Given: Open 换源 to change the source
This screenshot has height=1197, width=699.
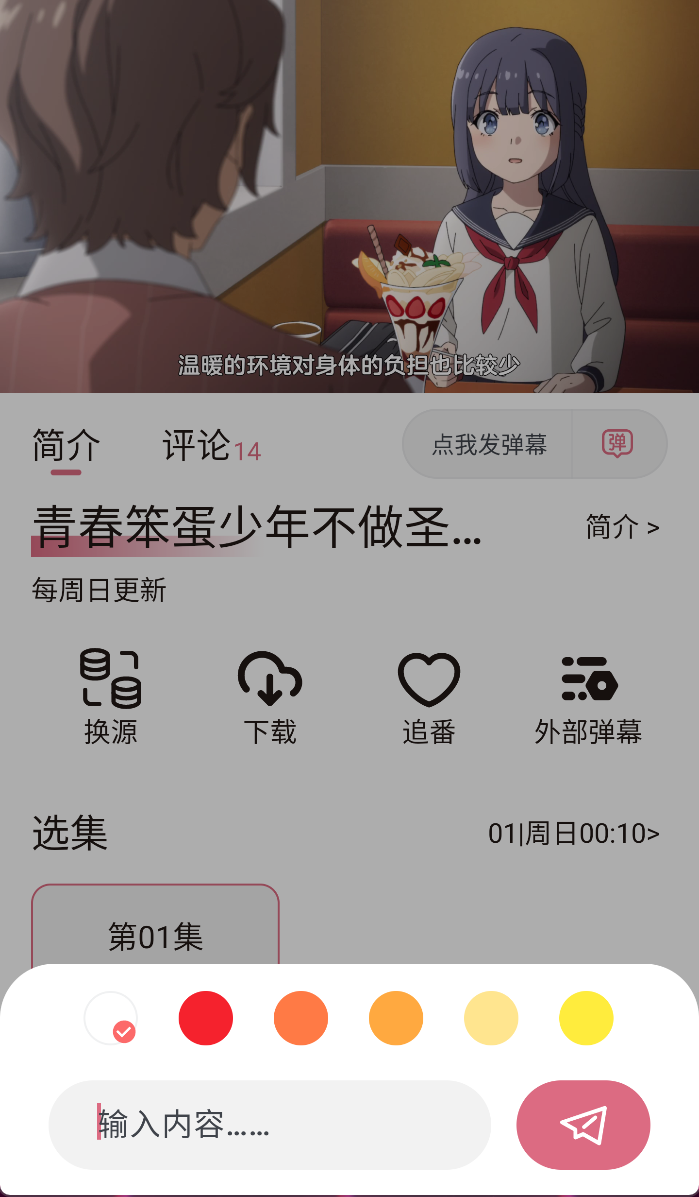Looking at the screenshot, I should 110,697.
